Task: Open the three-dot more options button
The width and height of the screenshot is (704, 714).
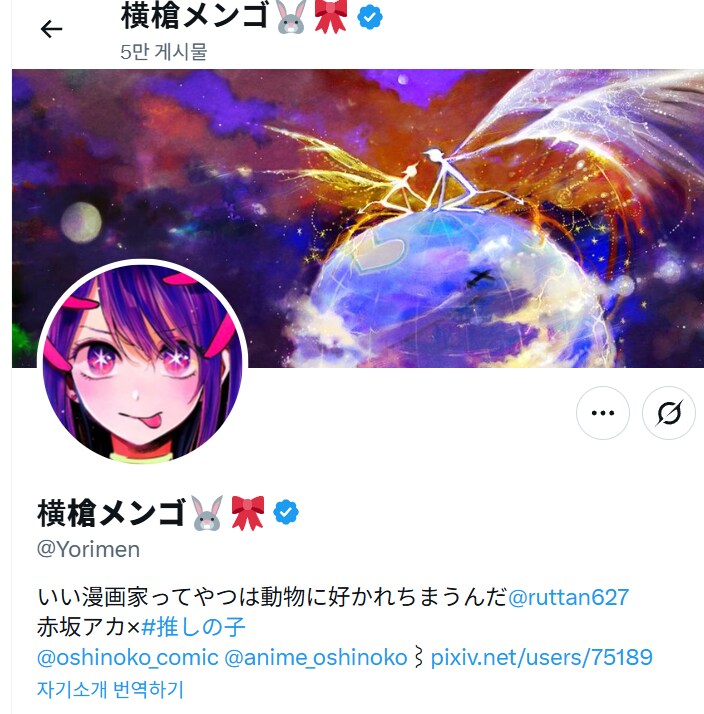Action: point(603,413)
